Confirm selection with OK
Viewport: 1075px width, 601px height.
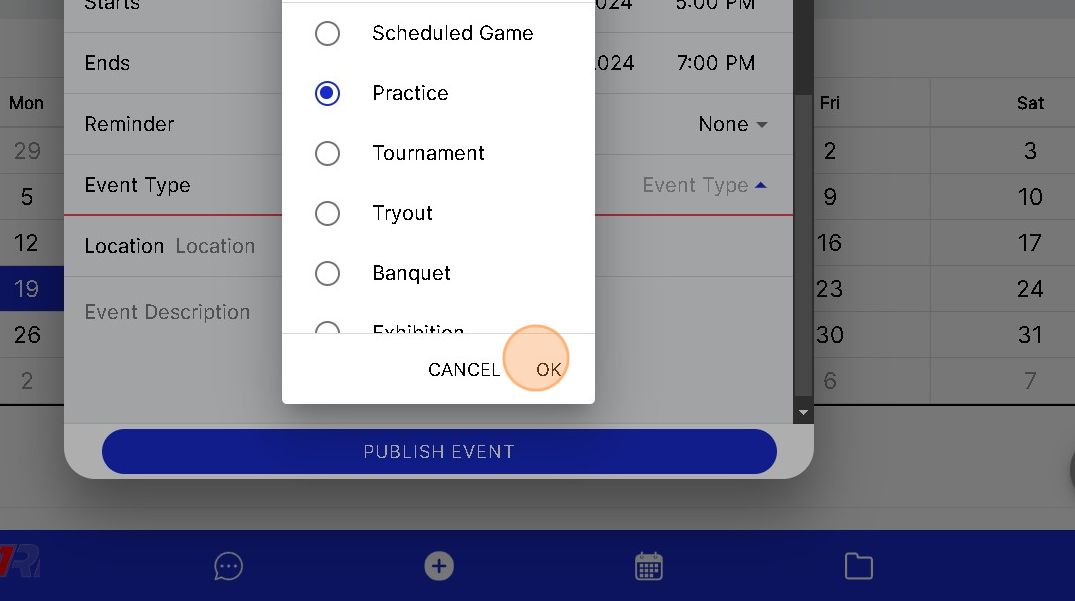548,369
